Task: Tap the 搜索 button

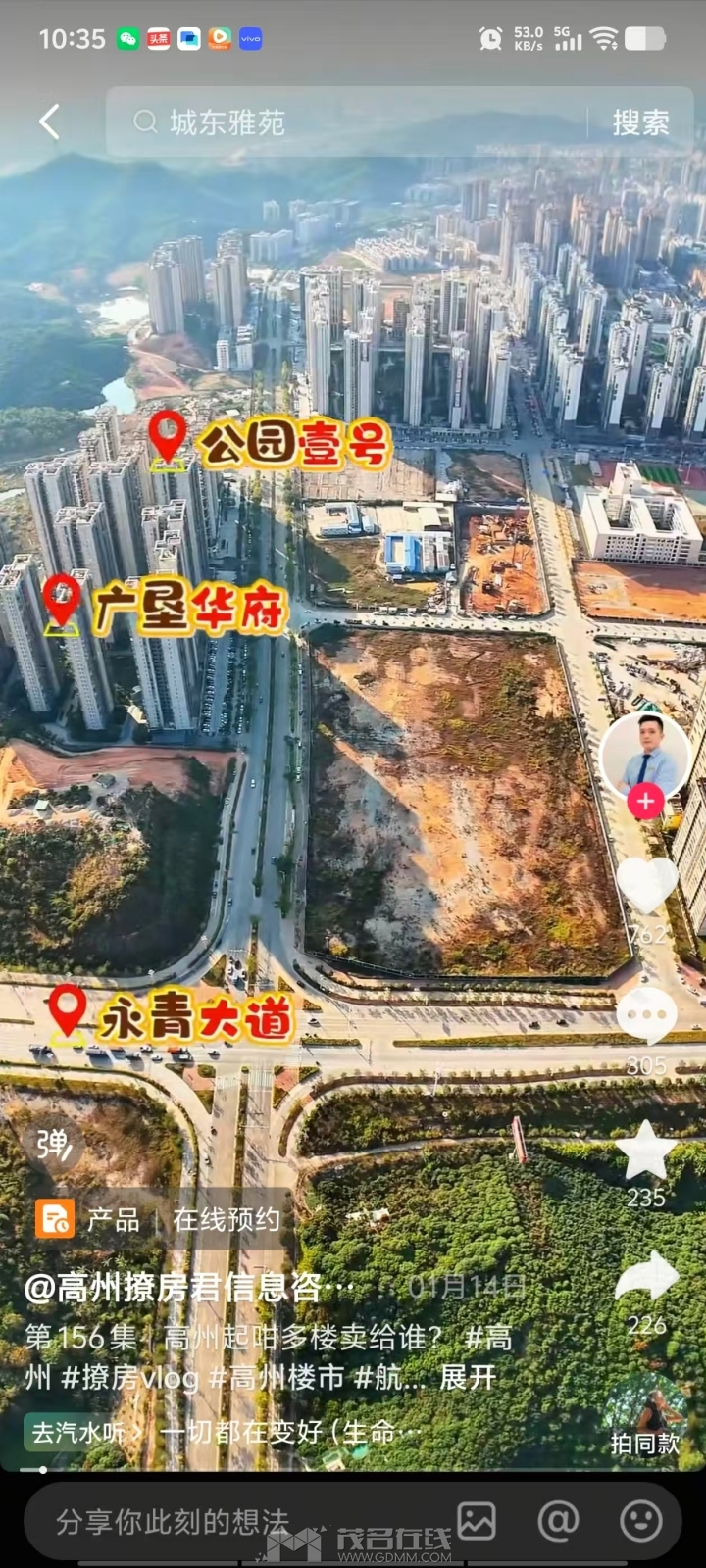Action: pyautogui.click(x=640, y=122)
